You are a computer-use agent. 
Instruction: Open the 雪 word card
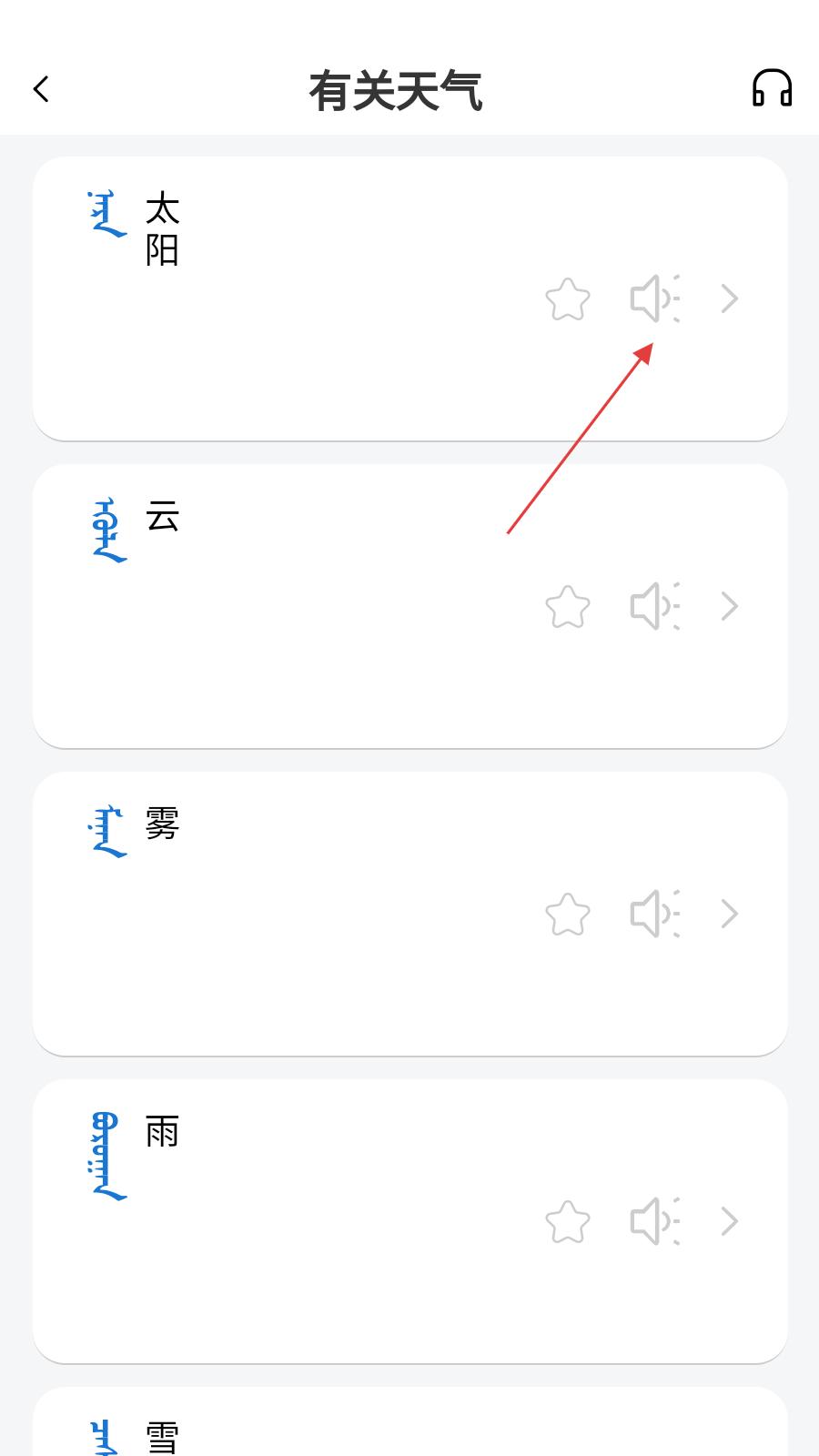click(409, 1421)
